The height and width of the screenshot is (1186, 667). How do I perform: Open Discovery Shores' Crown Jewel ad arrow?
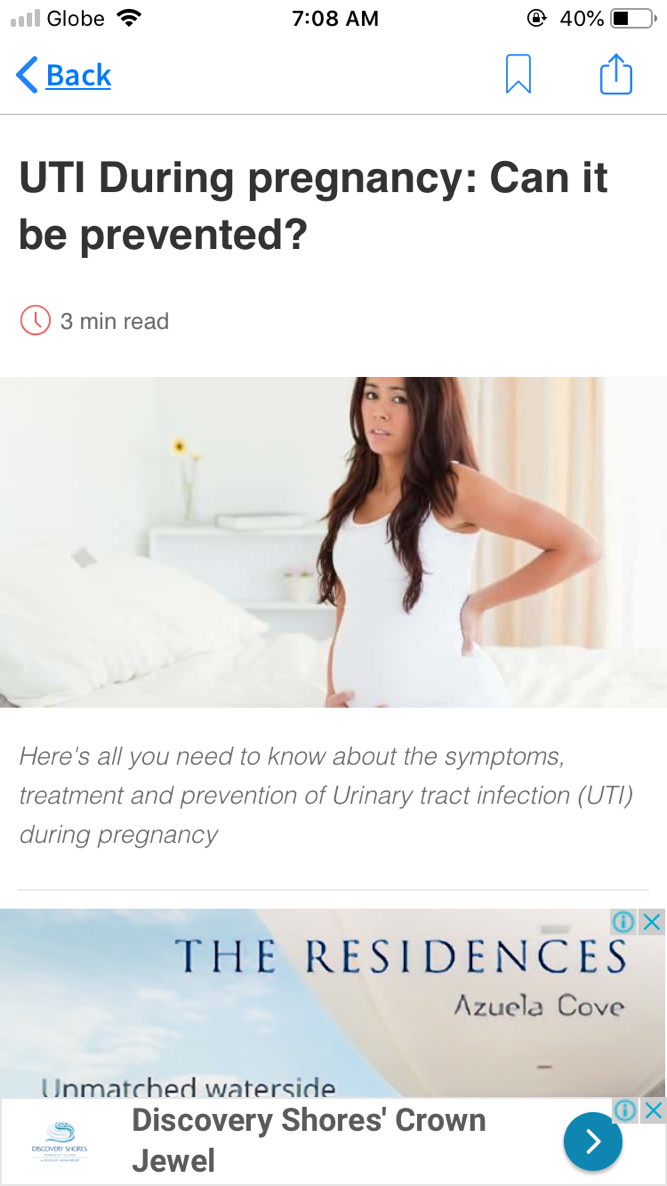coord(592,1141)
